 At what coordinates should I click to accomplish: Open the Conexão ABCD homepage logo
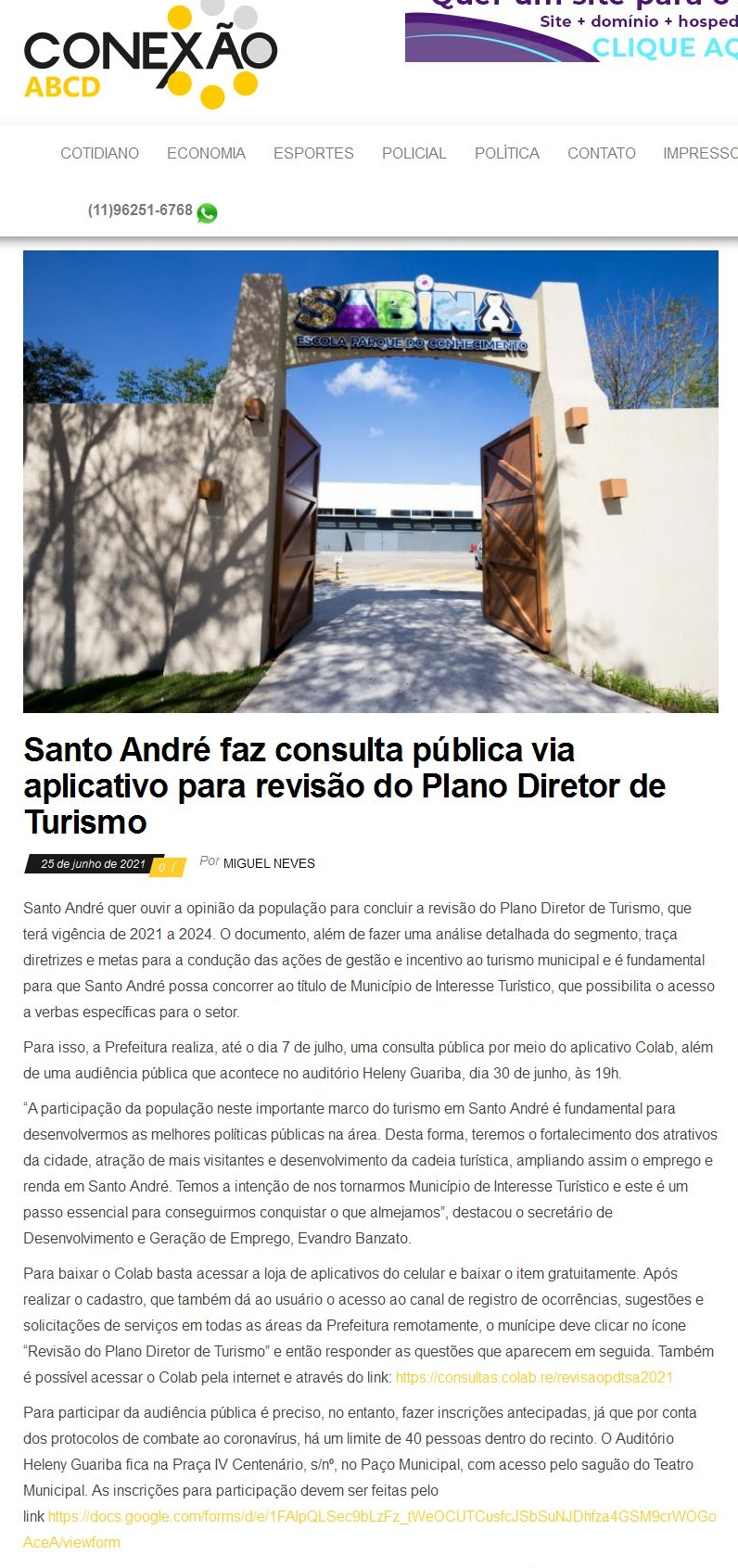150,57
